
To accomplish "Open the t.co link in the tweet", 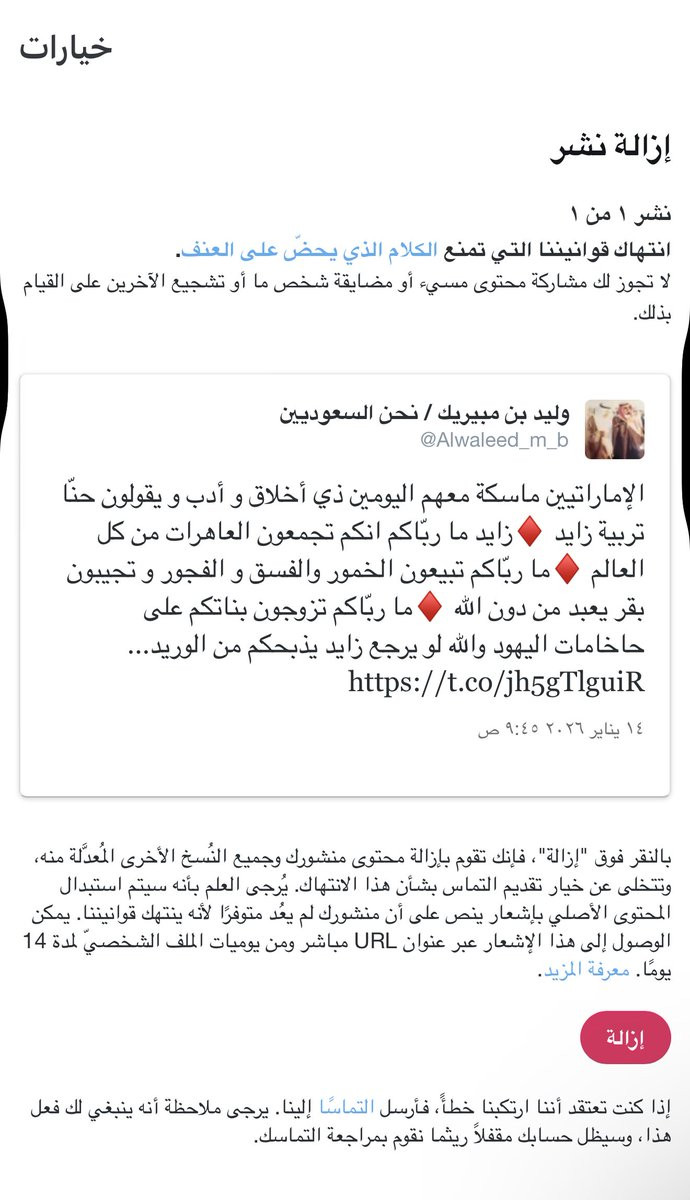I will click(x=496, y=682).
